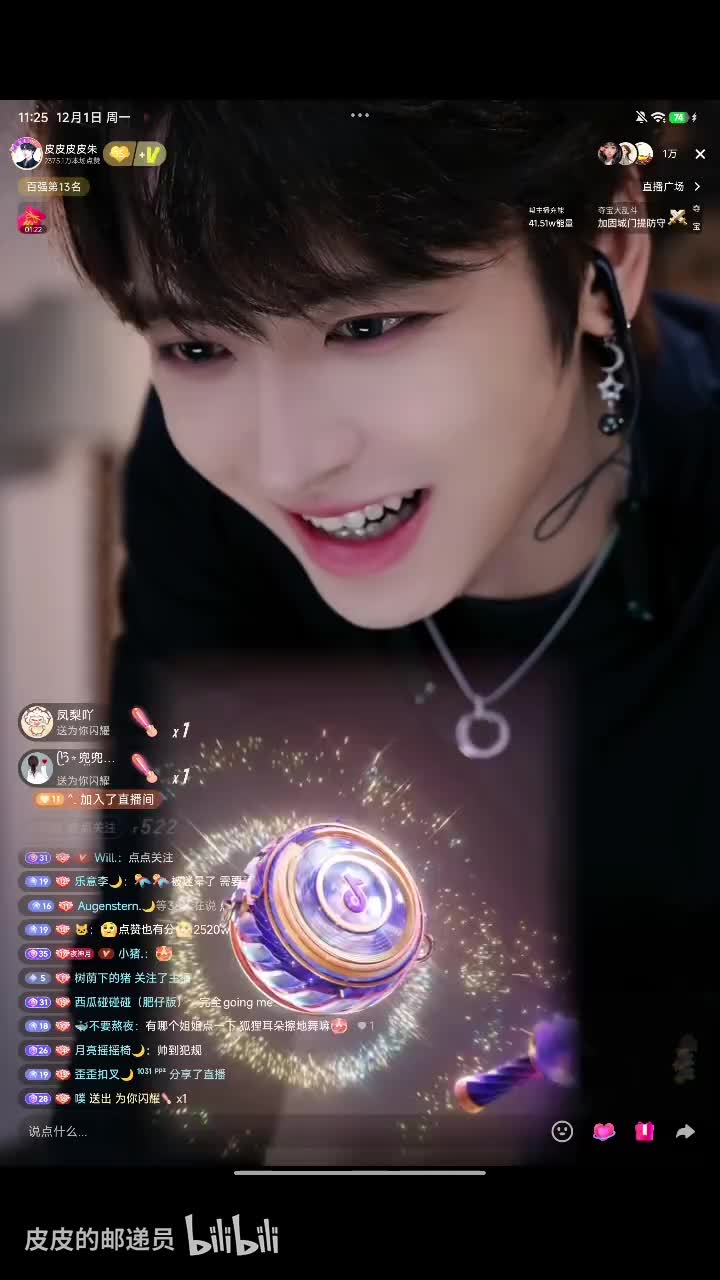Open the top-100 rank 13 badge
The height and width of the screenshot is (1280, 720).
click(x=54, y=186)
